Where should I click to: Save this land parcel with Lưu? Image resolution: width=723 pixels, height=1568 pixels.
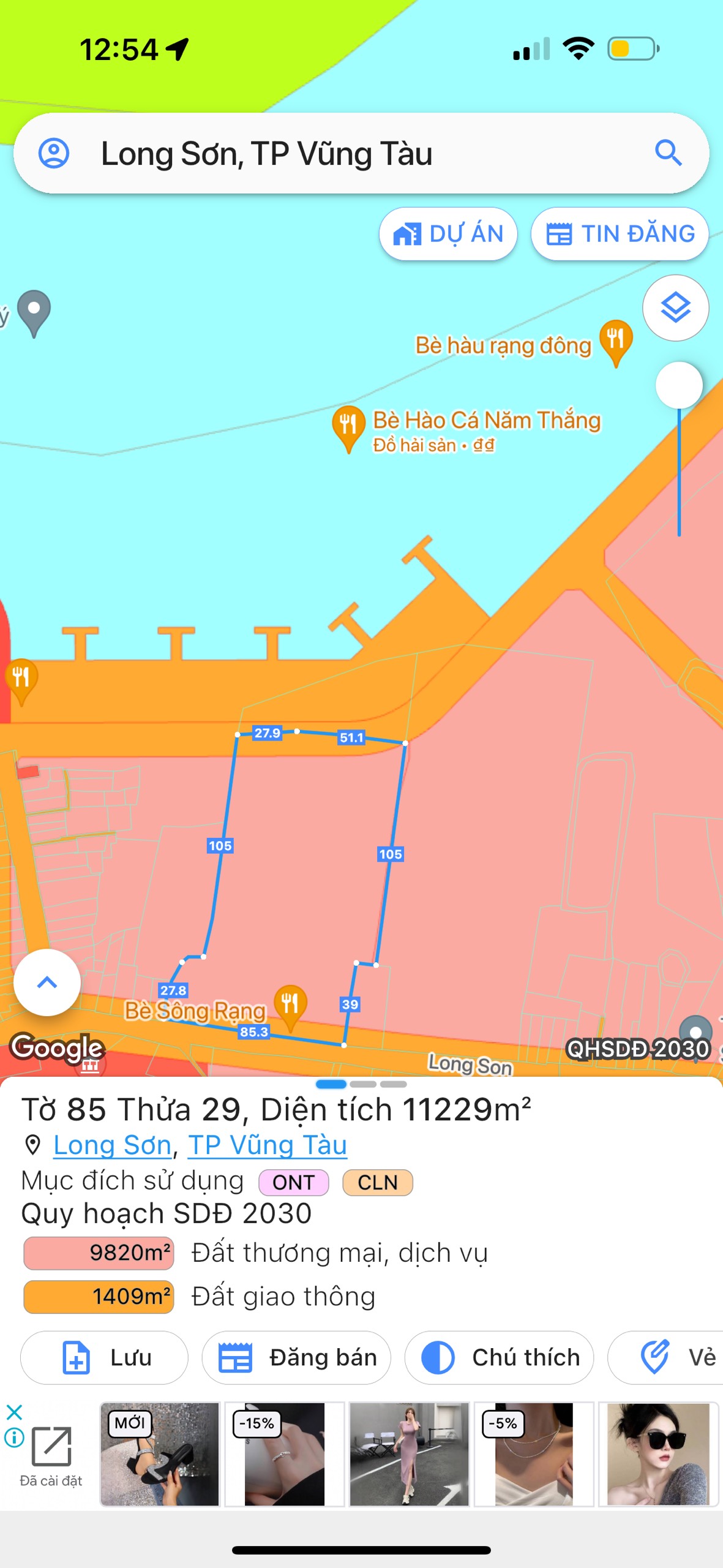coord(104,1358)
